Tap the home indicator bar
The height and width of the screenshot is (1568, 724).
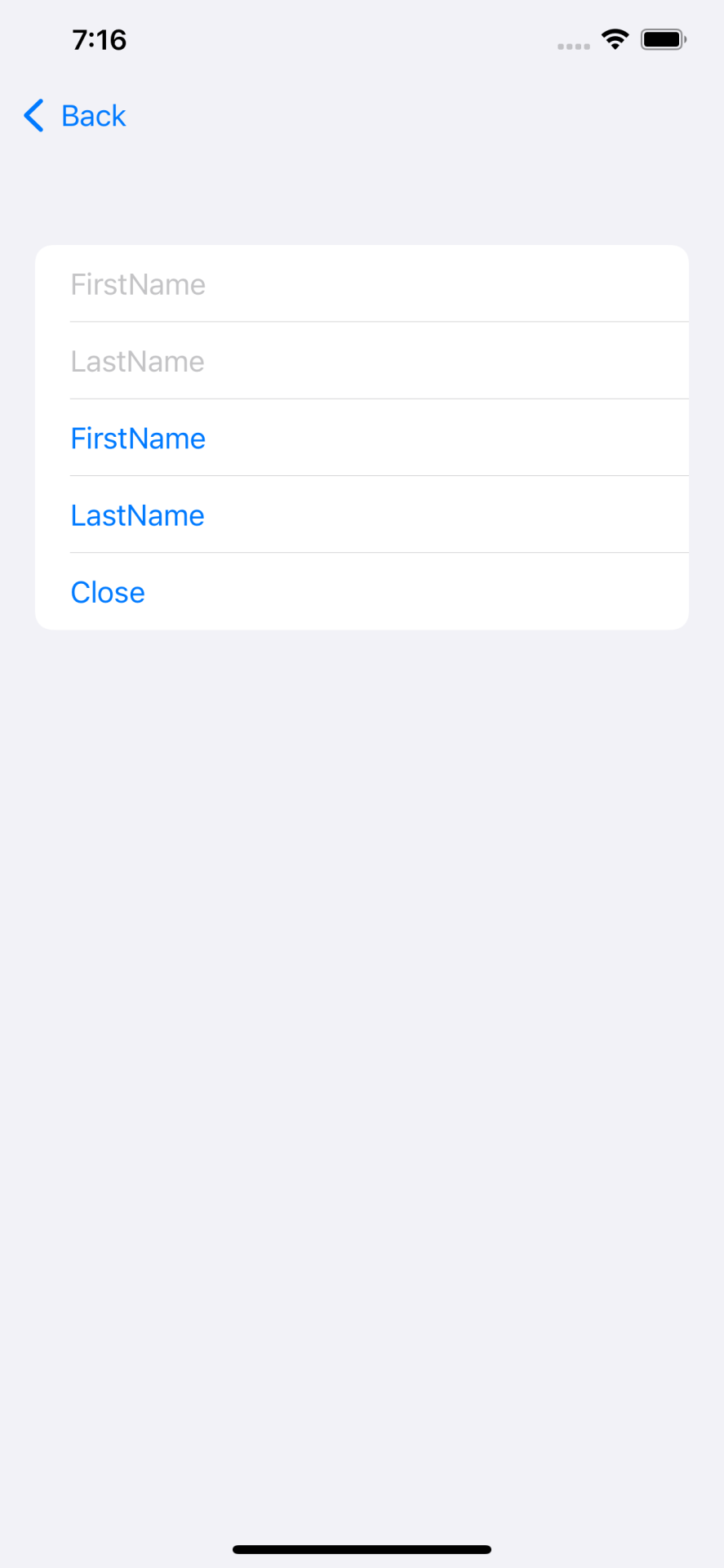click(x=362, y=1543)
